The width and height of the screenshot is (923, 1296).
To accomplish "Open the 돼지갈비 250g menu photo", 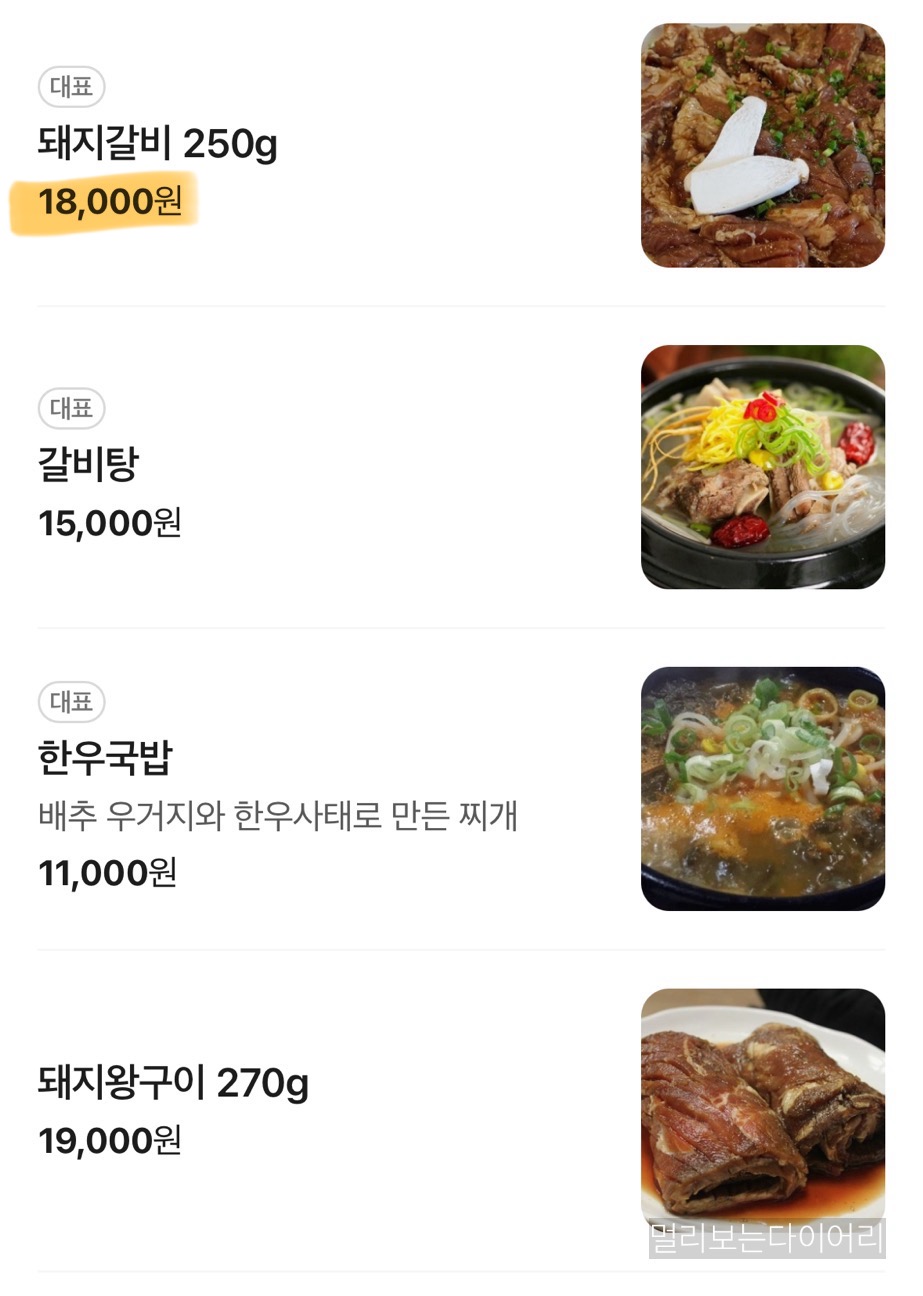I will (x=762, y=146).
